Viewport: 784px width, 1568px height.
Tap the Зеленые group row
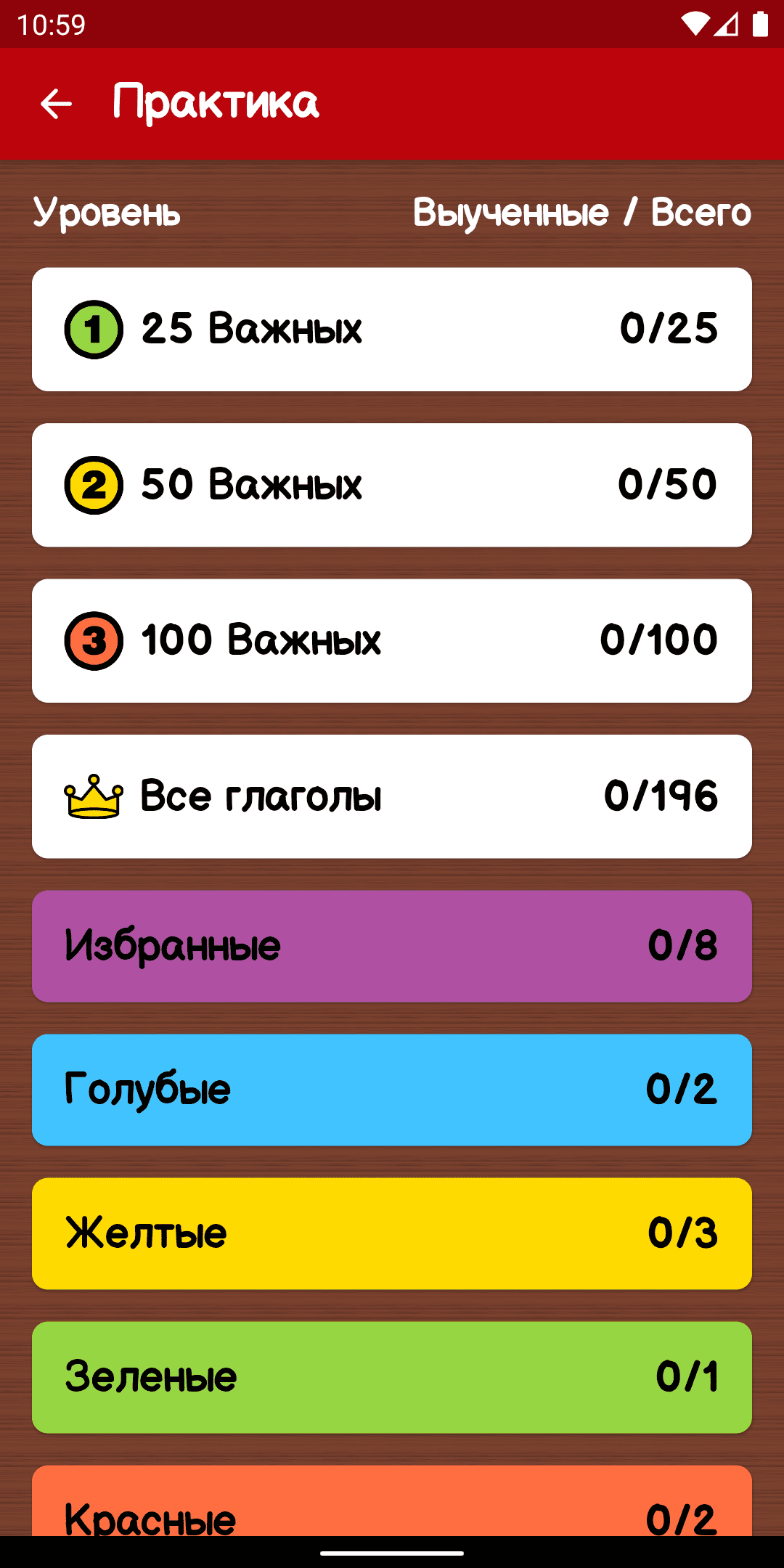(x=392, y=1377)
